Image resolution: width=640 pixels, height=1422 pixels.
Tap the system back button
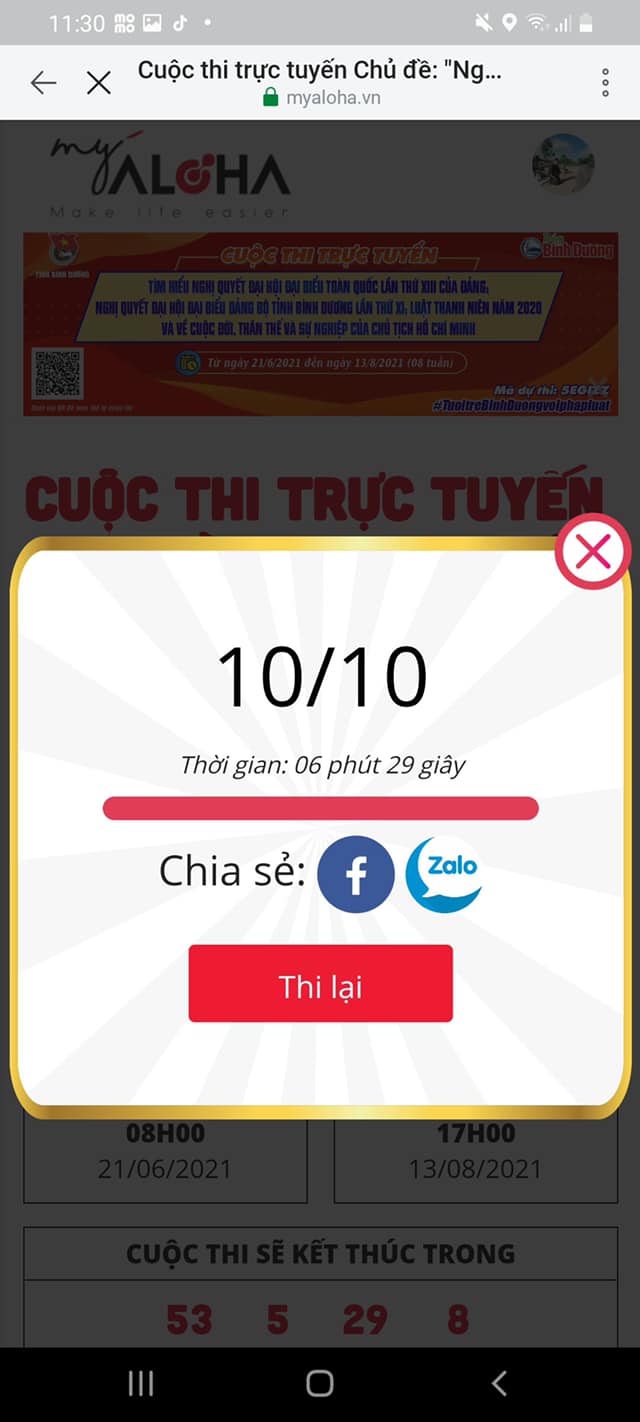click(x=499, y=1383)
